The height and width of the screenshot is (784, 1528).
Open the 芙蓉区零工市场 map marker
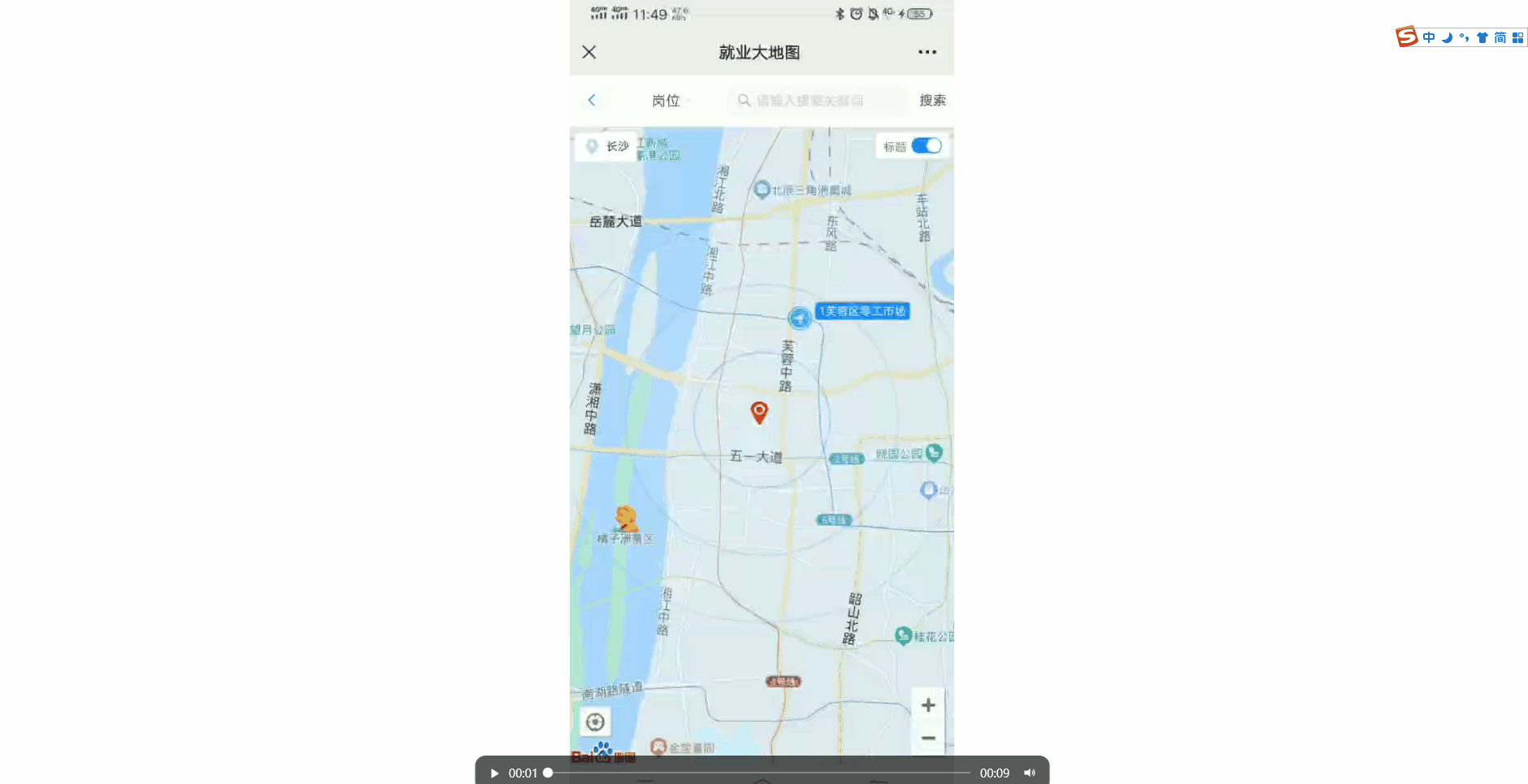point(862,311)
